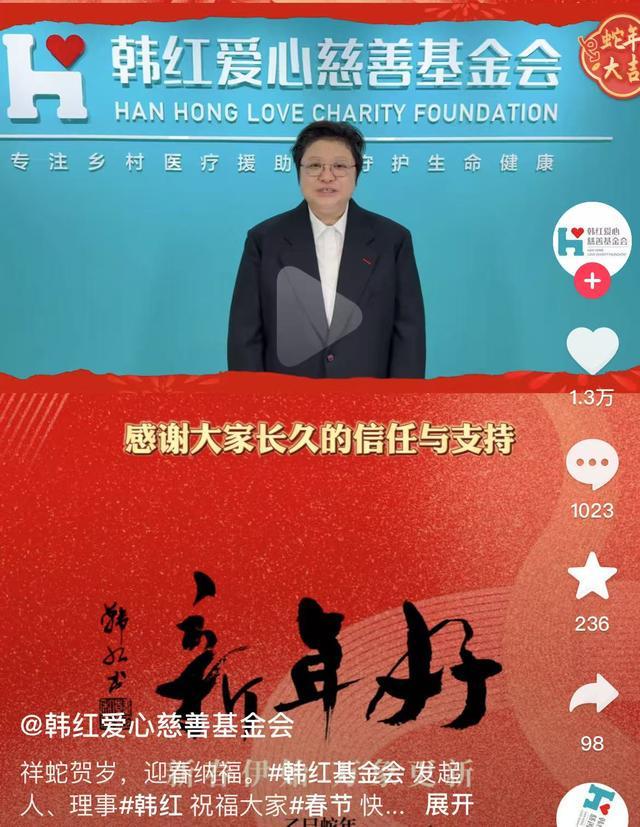
Task: Open the comments section
Action: click(592, 466)
